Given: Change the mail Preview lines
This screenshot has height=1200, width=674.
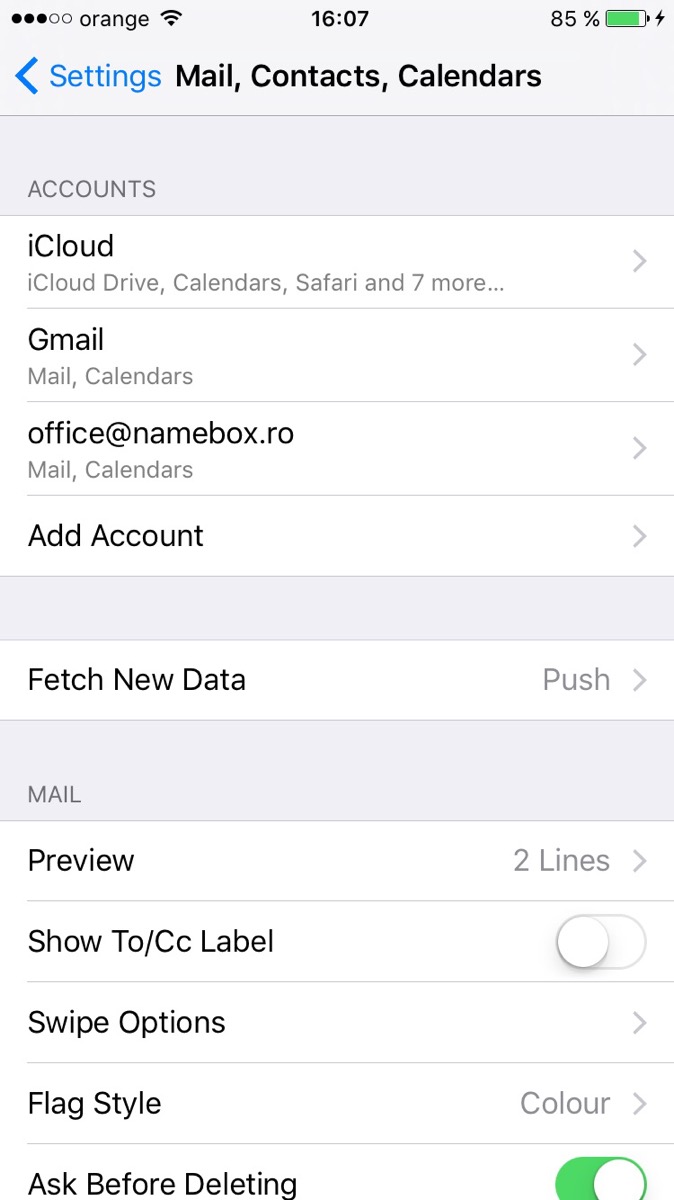Looking at the screenshot, I should pyautogui.click(x=337, y=861).
